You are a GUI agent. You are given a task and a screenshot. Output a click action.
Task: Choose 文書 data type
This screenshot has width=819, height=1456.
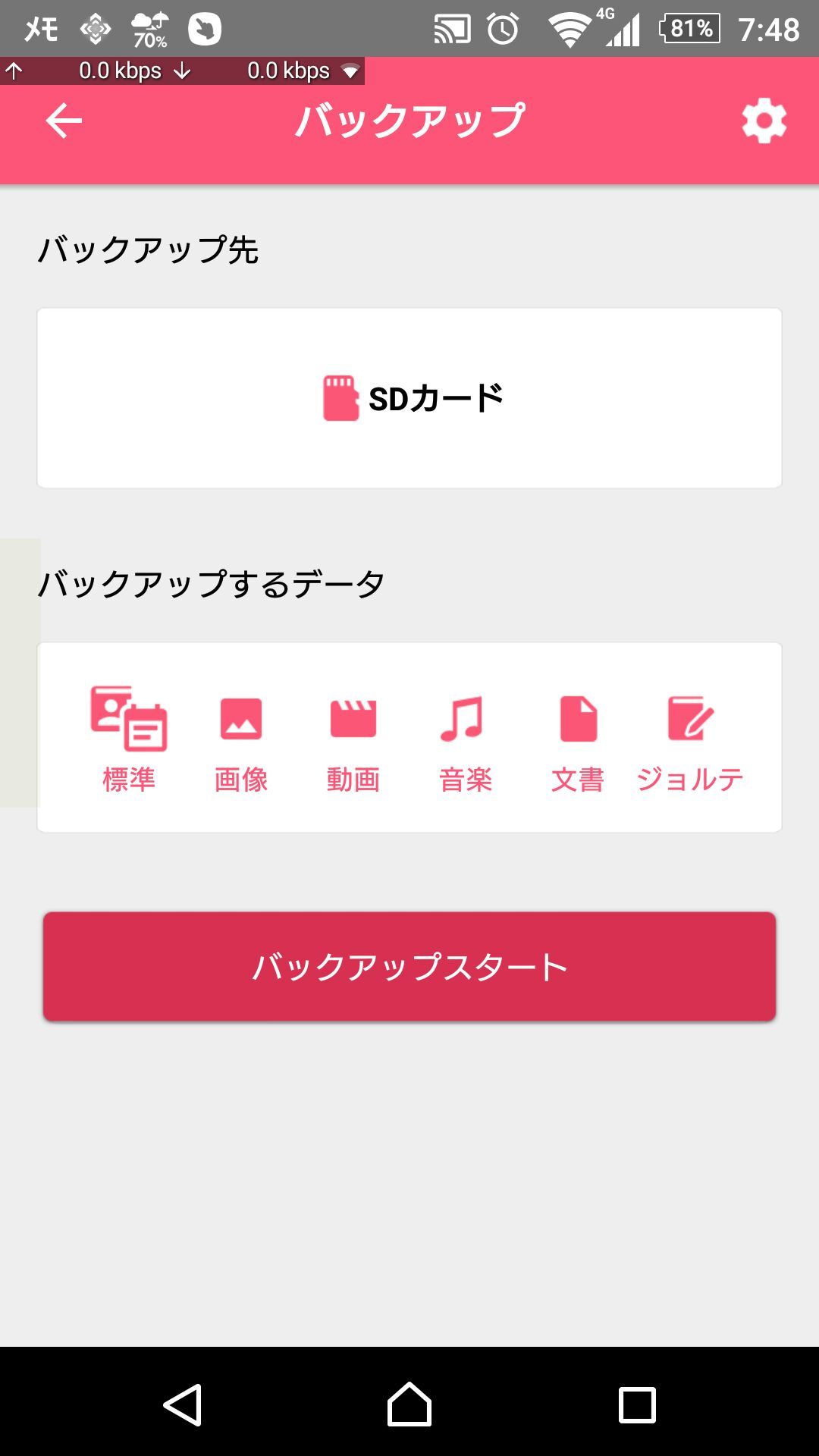[578, 739]
